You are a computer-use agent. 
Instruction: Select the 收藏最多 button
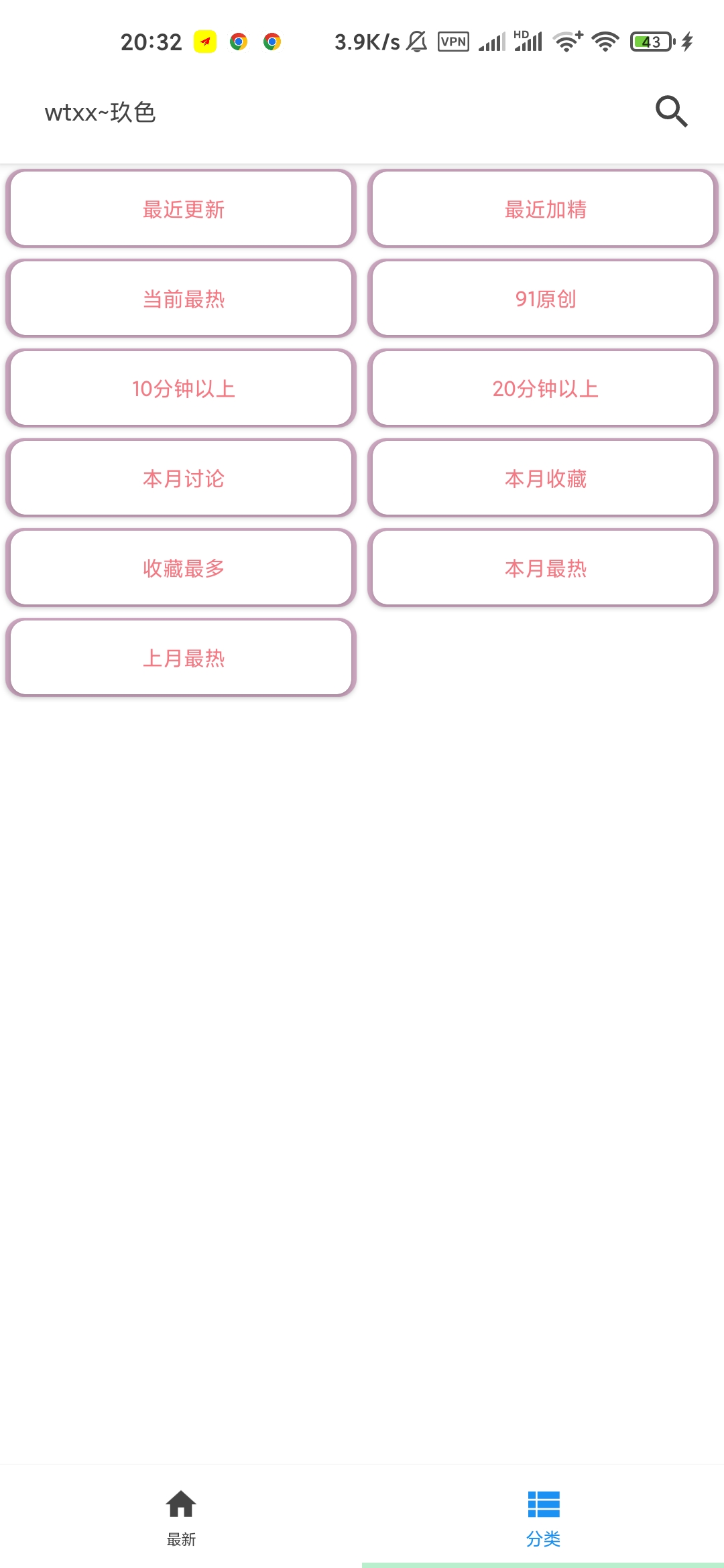point(181,568)
